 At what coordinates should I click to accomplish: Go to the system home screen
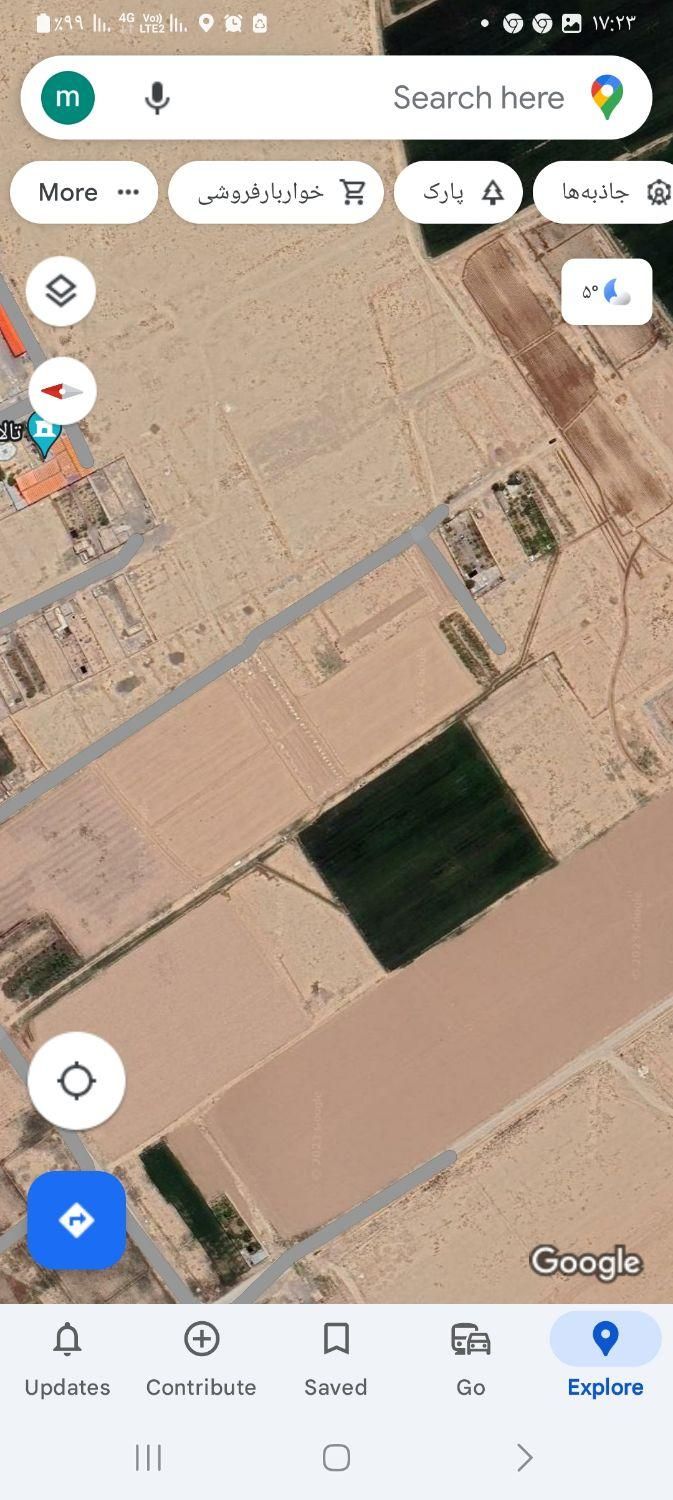336,1457
